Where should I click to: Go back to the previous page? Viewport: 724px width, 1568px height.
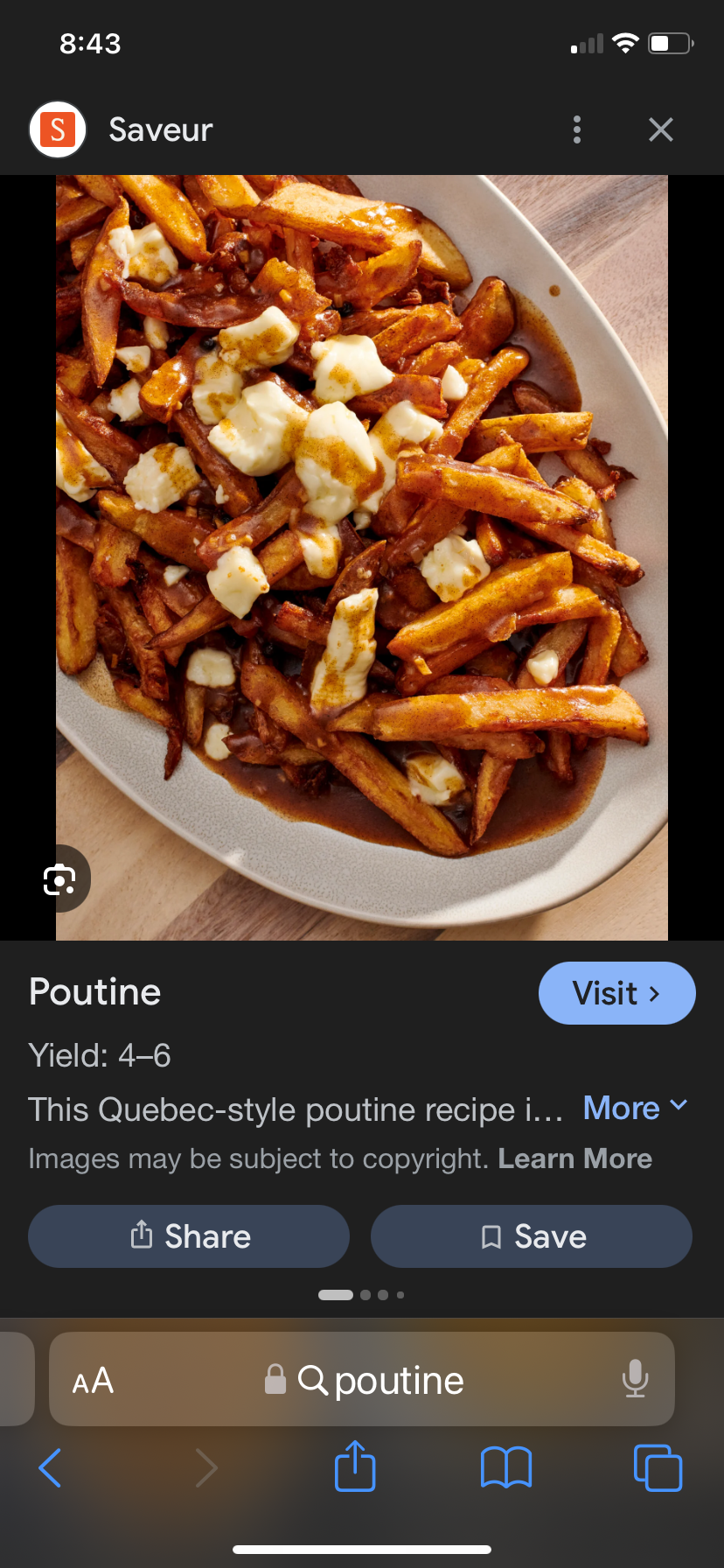51,1467
